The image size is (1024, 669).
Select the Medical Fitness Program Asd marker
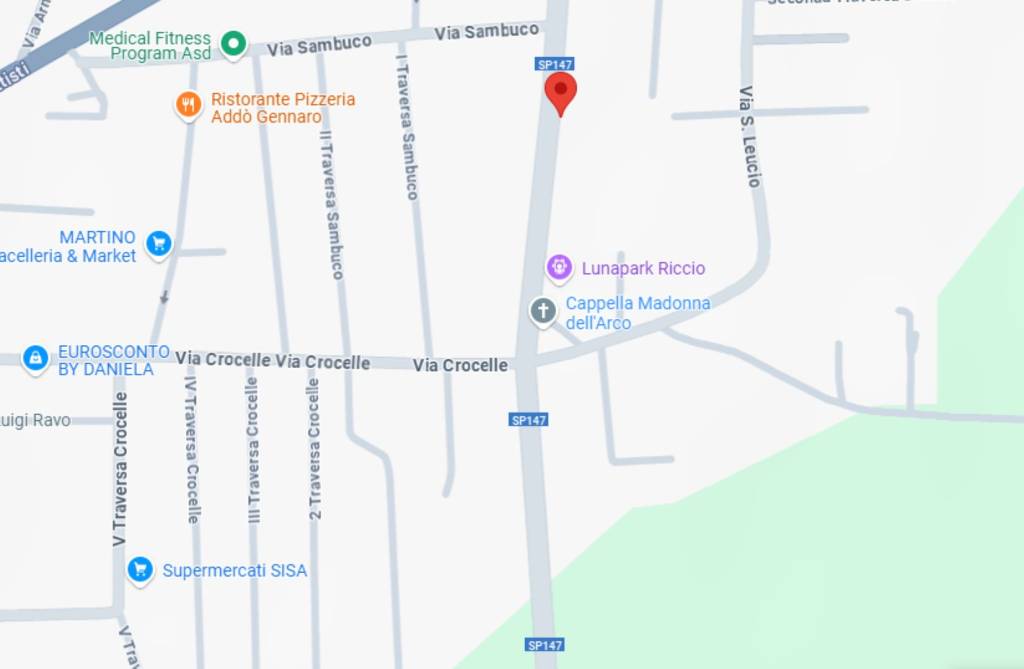pyautogui.click(x=233, y=43)
